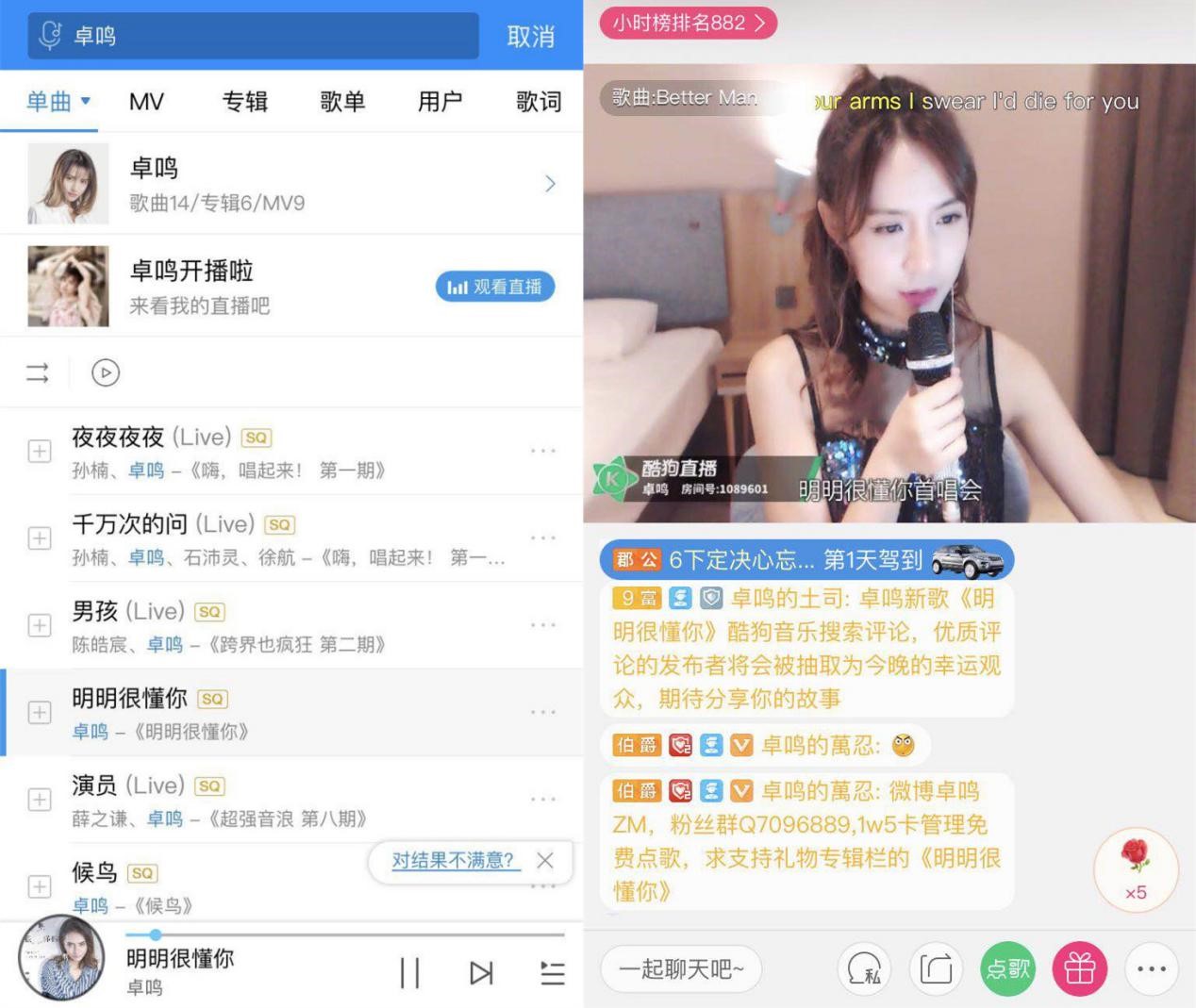Pause the song 明明很懂你
Screen dimensions: 1196x1008
pos(409,972)
